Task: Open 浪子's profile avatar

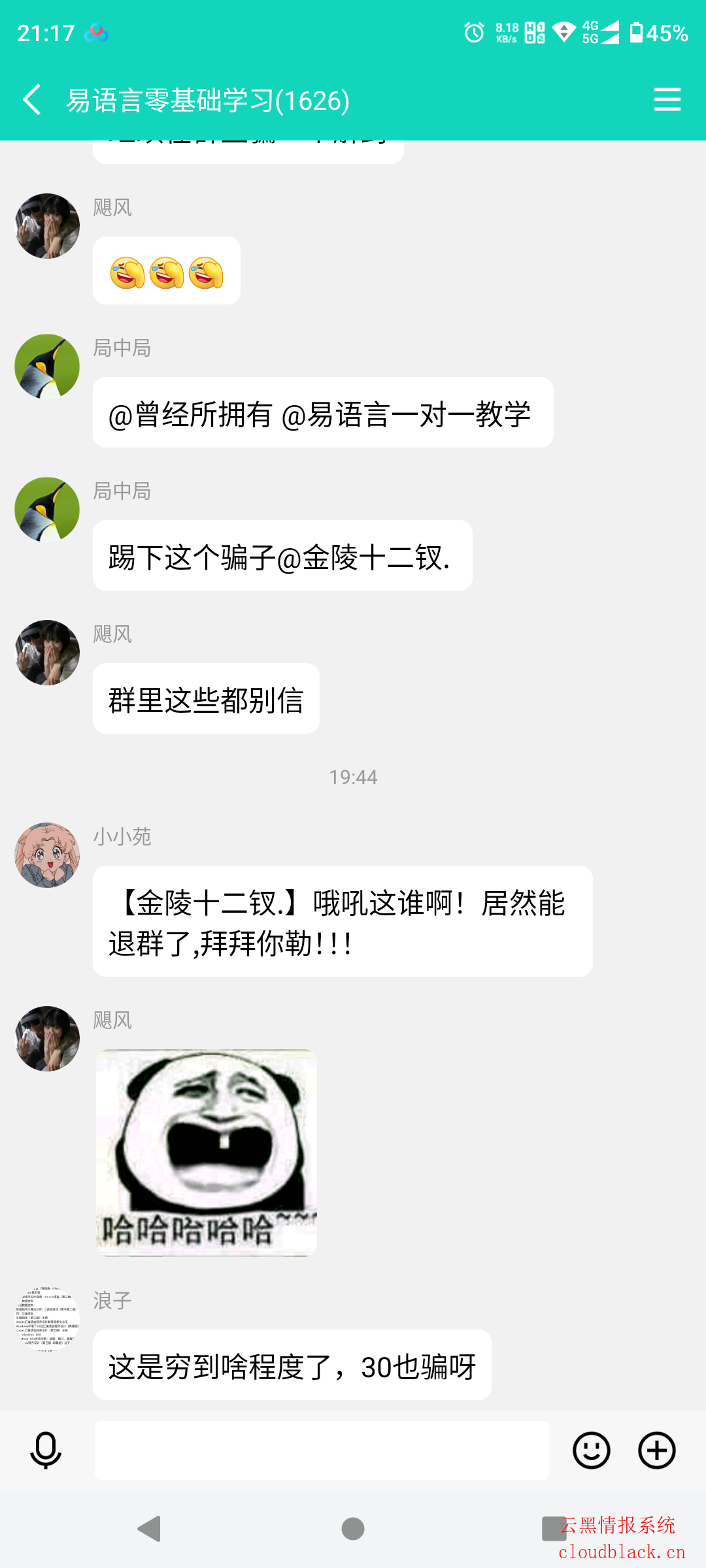Action: point(47,1319)
